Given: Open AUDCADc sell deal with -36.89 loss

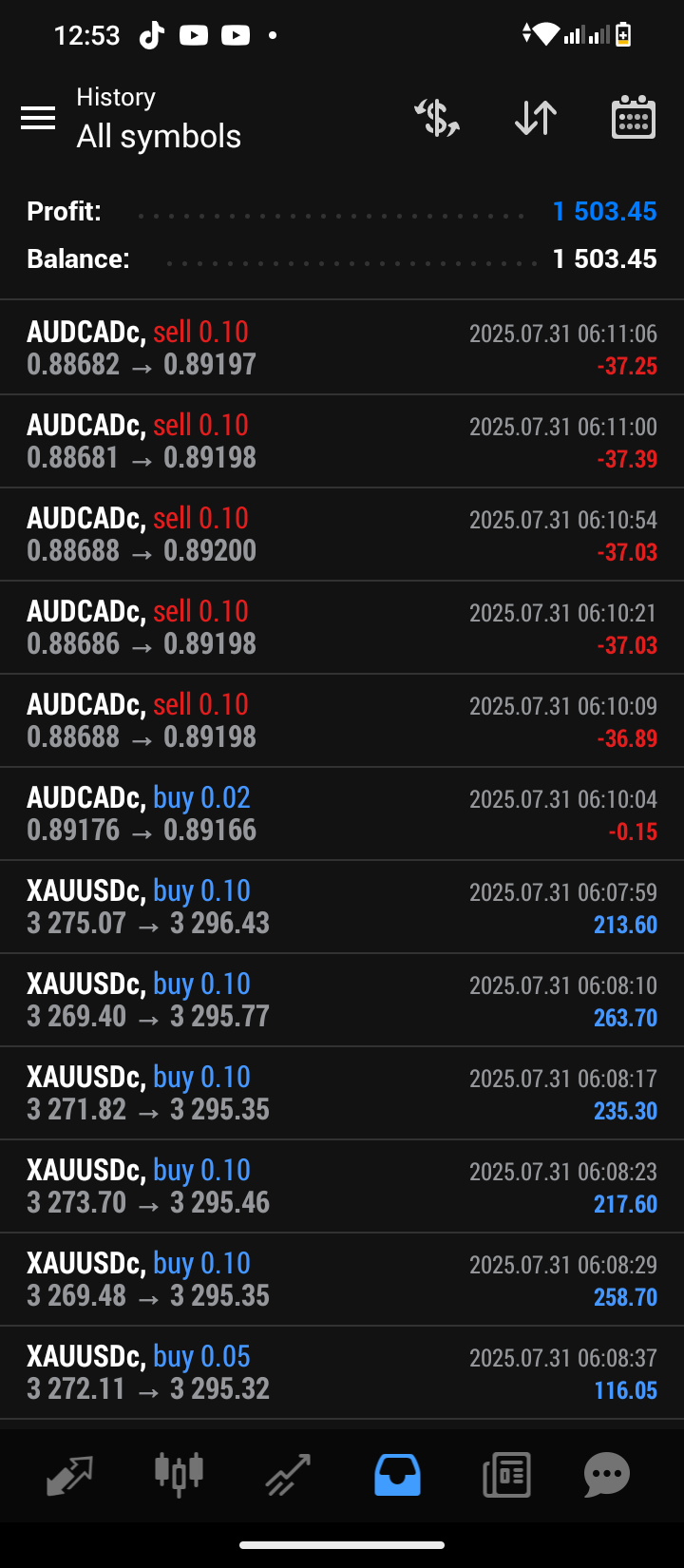Looking at the screenshot, I should [342, 720].
